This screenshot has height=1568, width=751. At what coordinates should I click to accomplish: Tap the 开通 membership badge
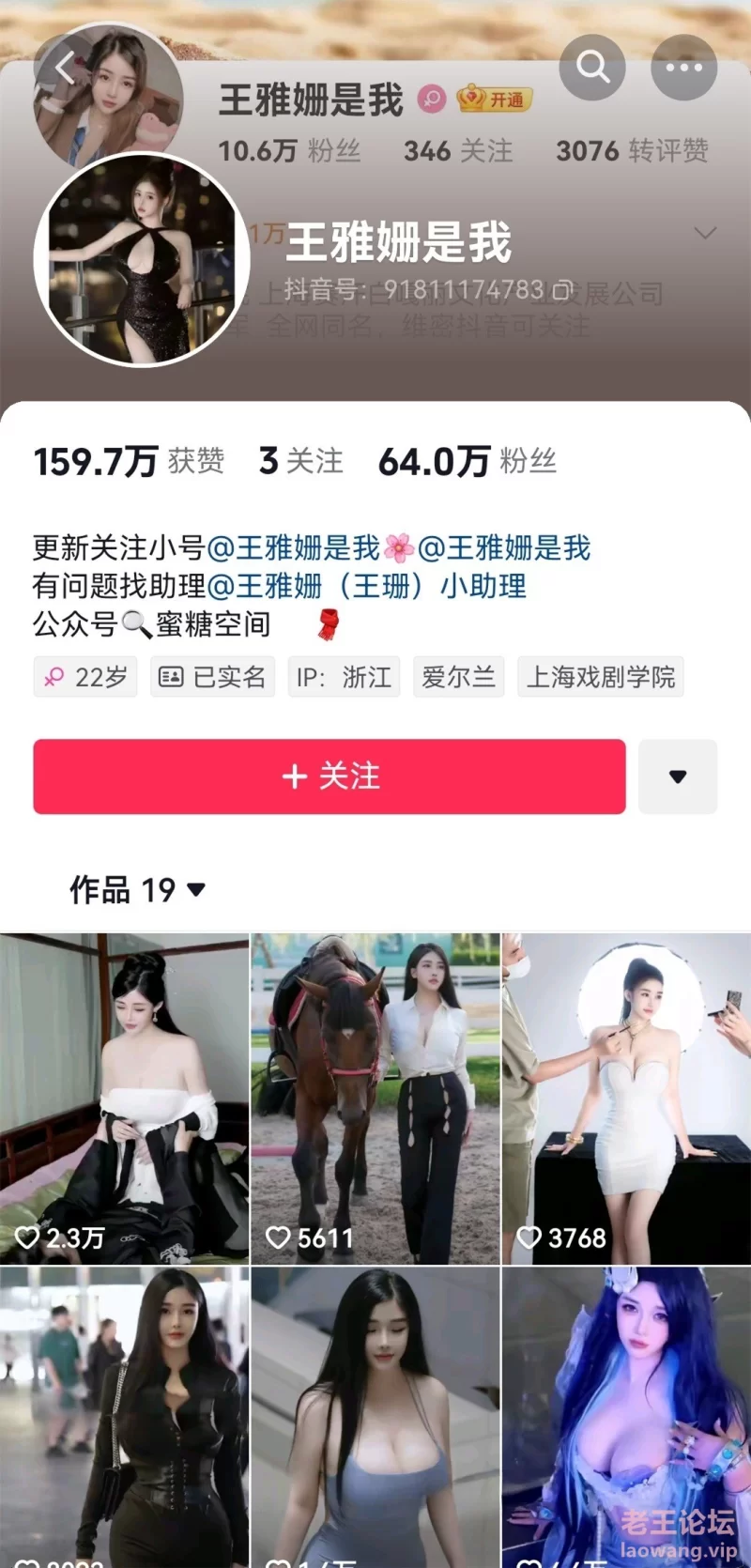click(495, 99)
